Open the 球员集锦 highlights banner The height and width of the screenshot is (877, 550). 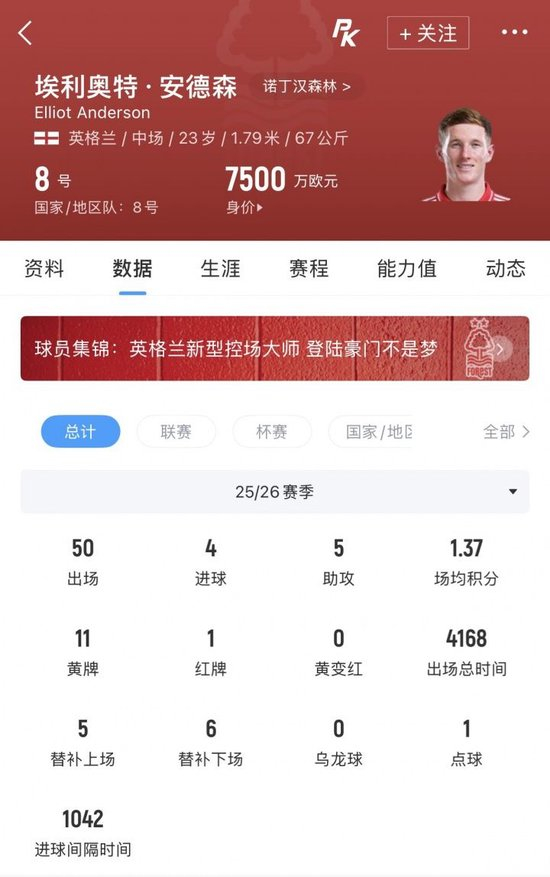[x=275, y=348]
